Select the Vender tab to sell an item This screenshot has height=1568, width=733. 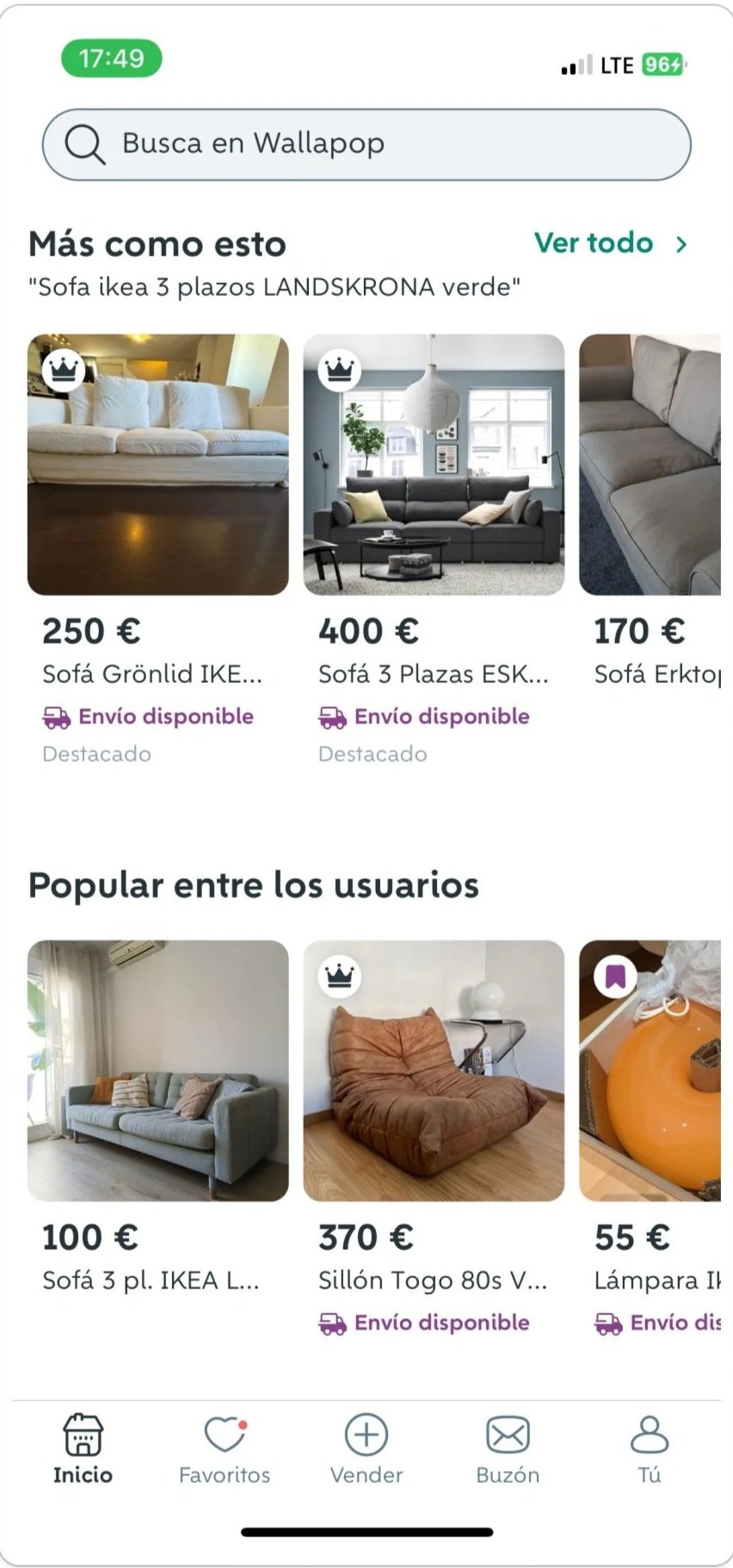click(366, 1449)
